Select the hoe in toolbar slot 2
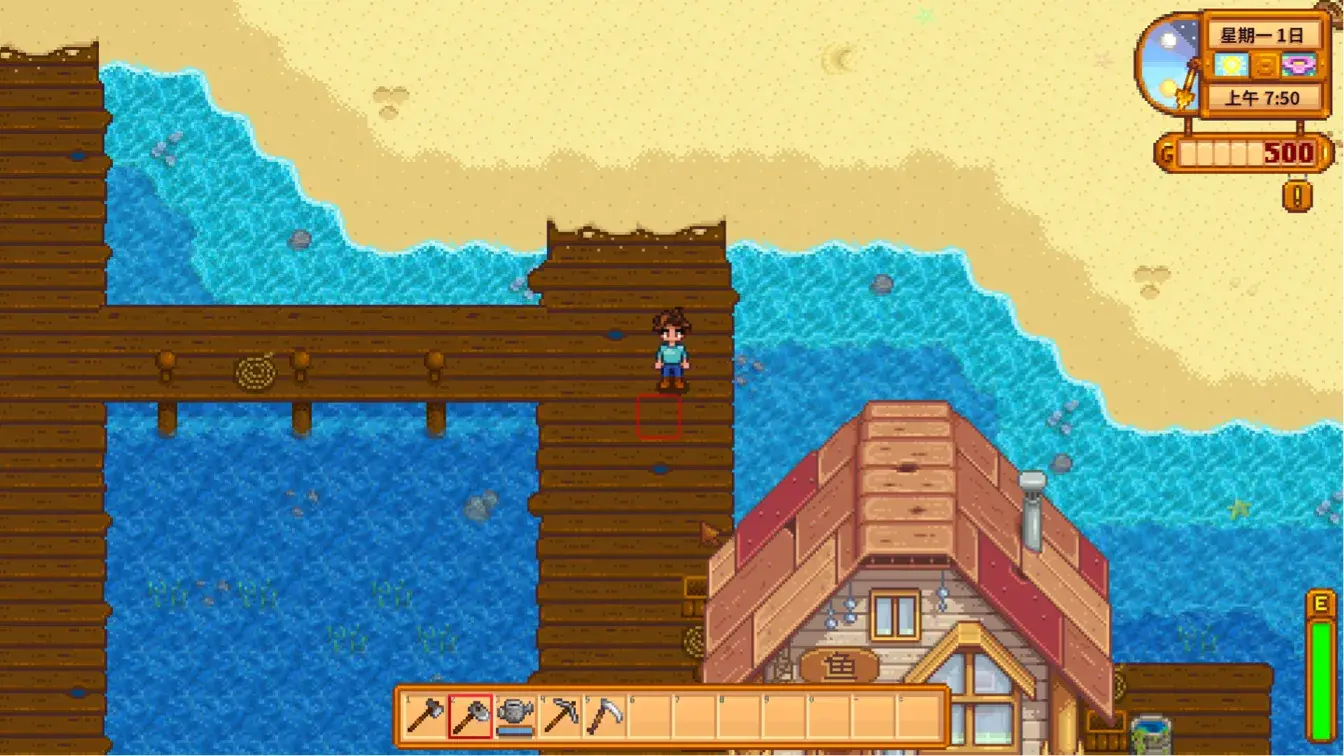1344x756 pixels. click(x=470, y=716)
